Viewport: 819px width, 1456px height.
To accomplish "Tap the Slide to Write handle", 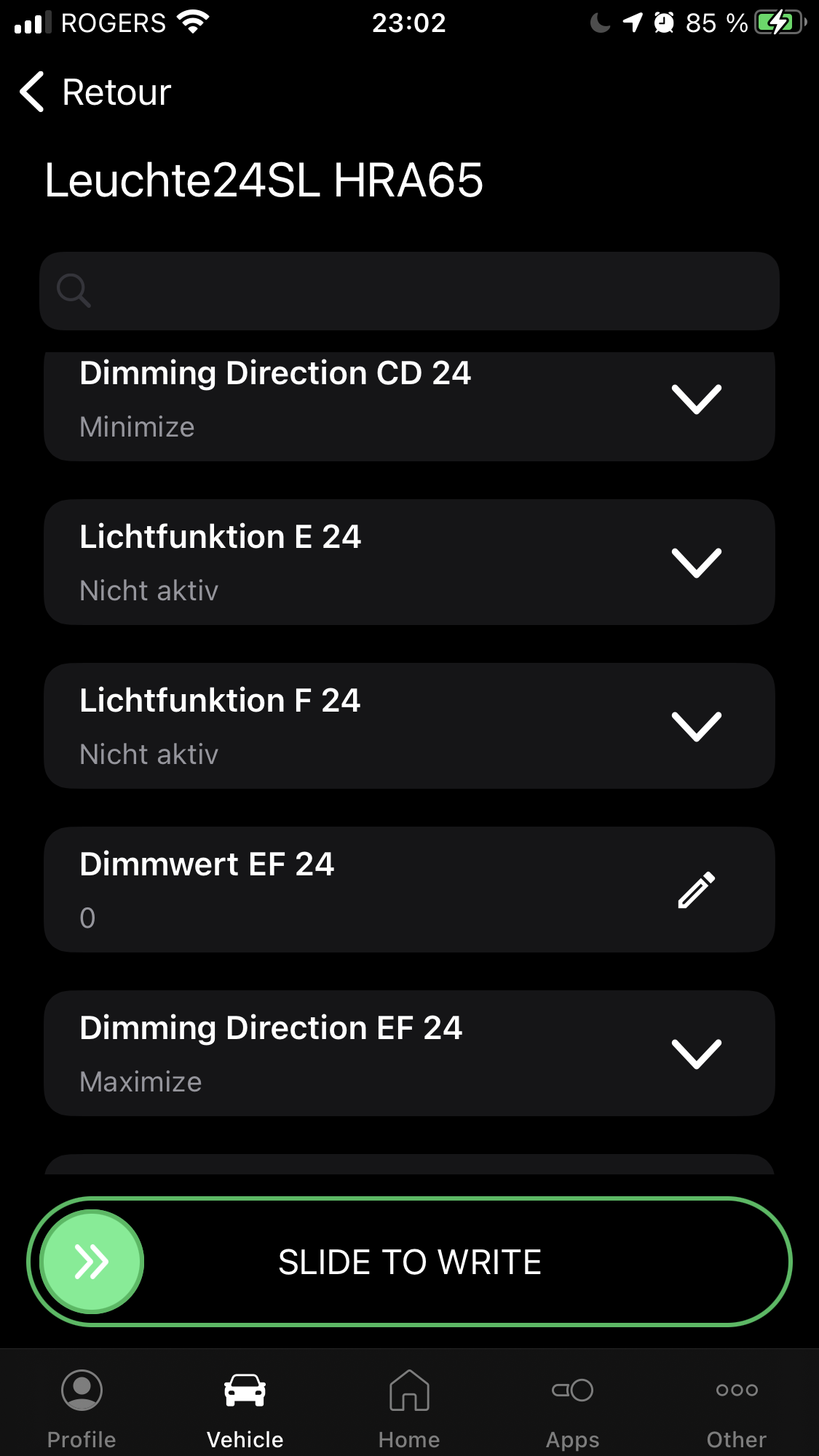I will tap(92, 1261).
